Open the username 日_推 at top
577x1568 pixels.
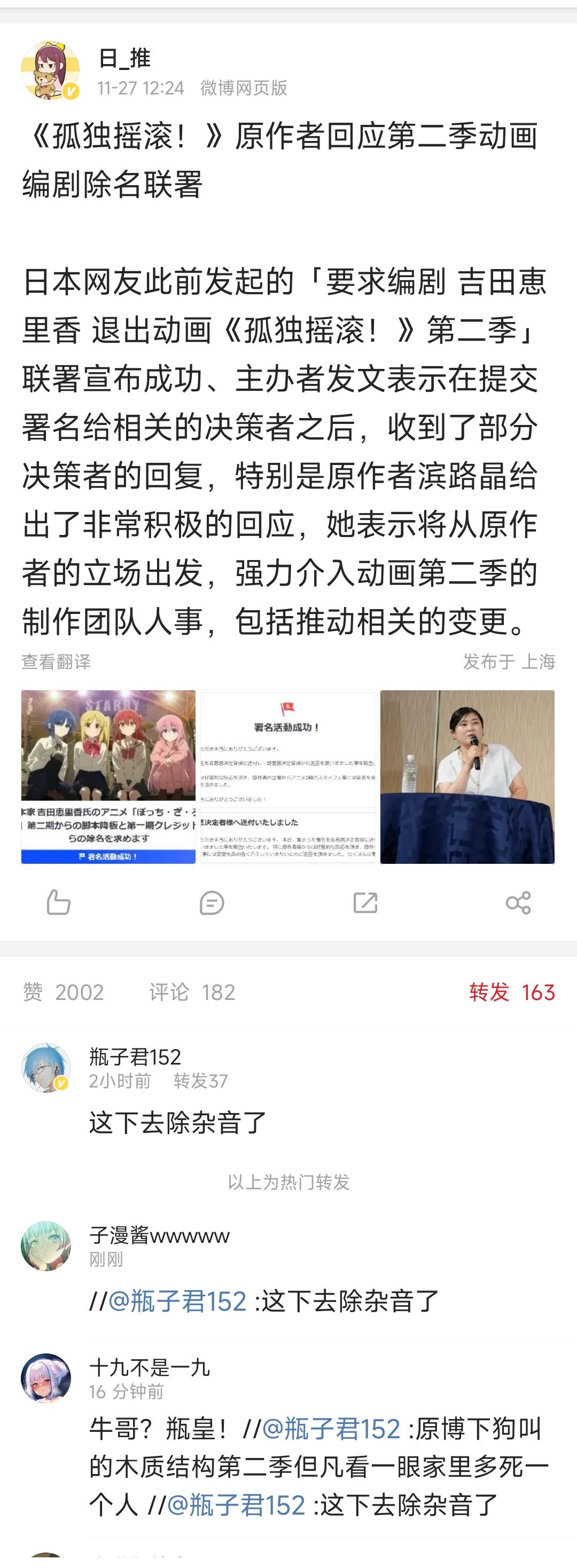(124, 58)
